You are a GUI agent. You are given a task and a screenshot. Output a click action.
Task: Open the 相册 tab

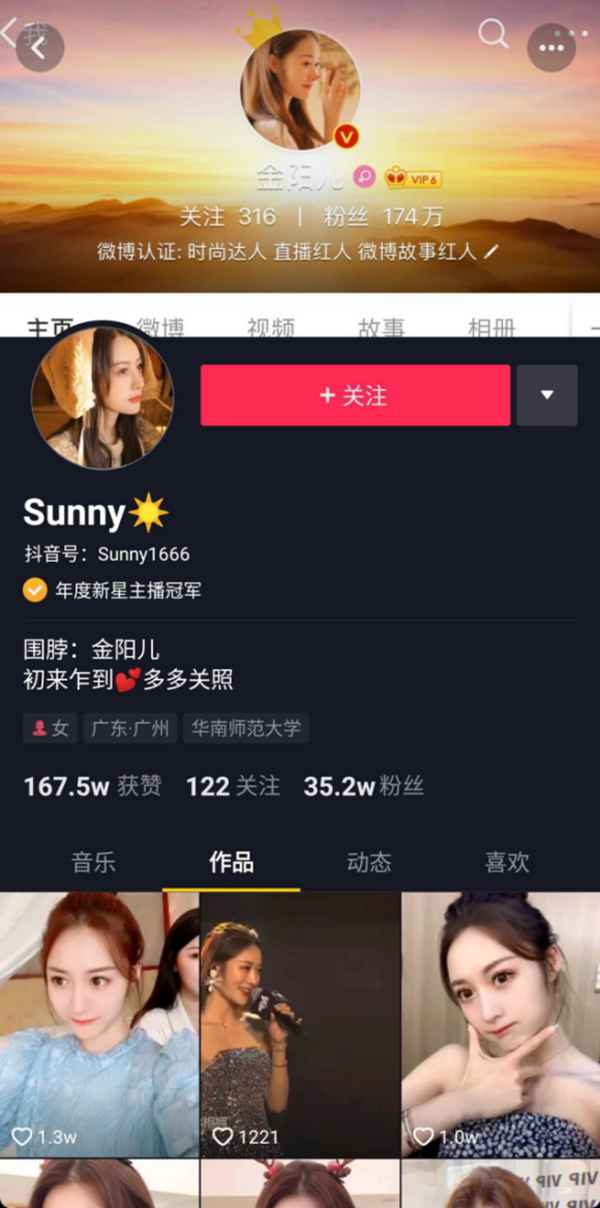point(492,327)
